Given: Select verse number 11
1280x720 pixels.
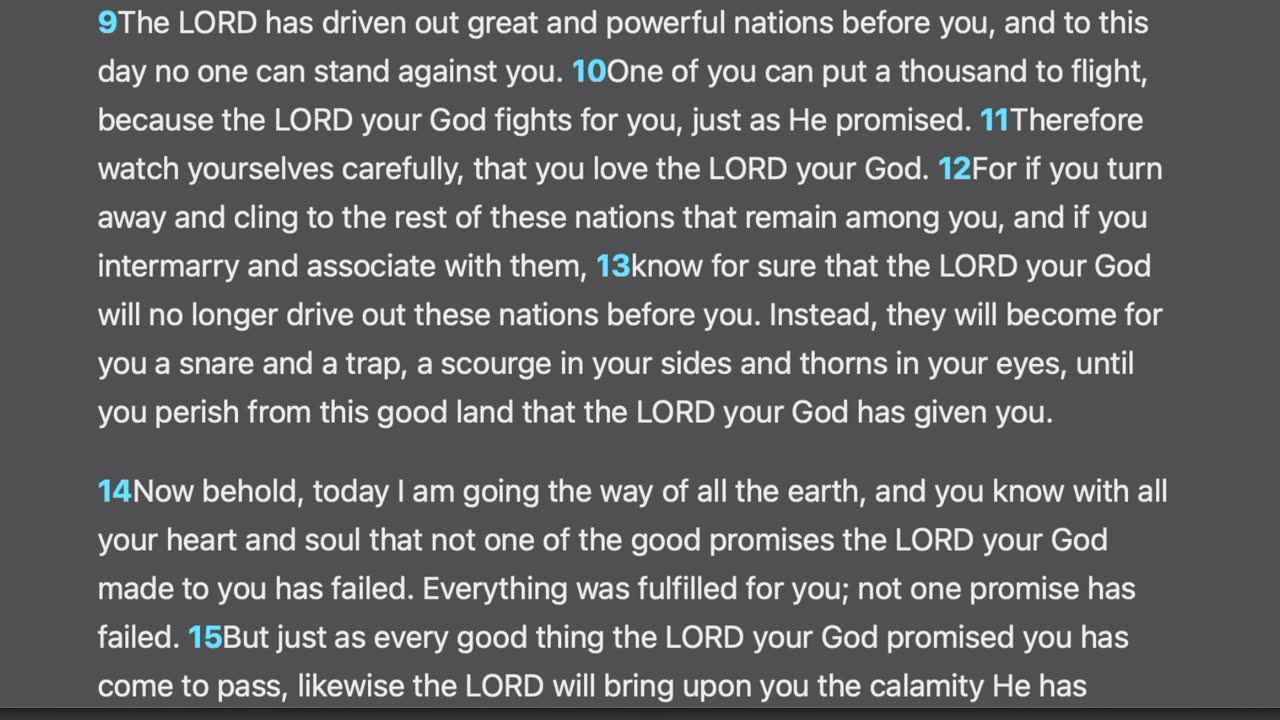Looking at the screenshot, I should pos(994,121).
